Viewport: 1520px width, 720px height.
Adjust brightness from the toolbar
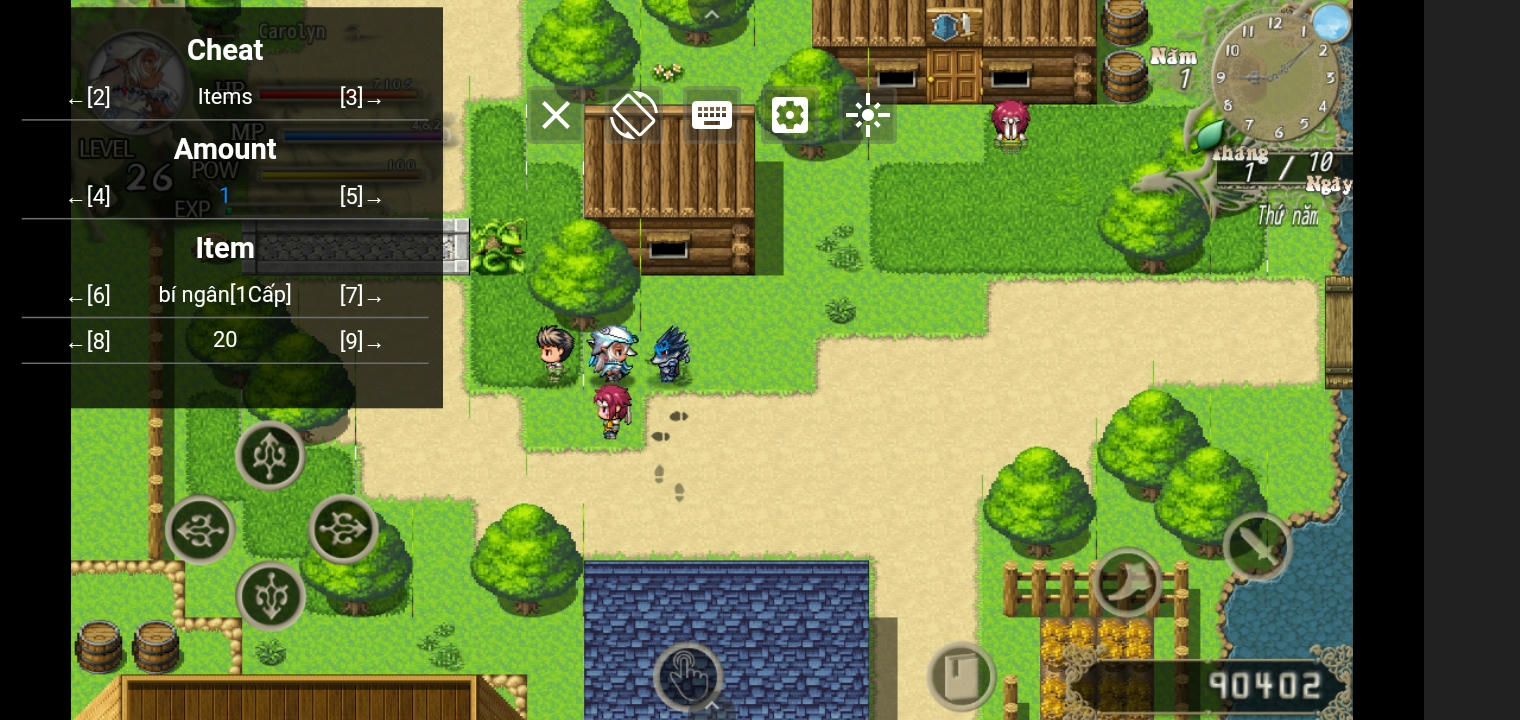pos(867,116)
